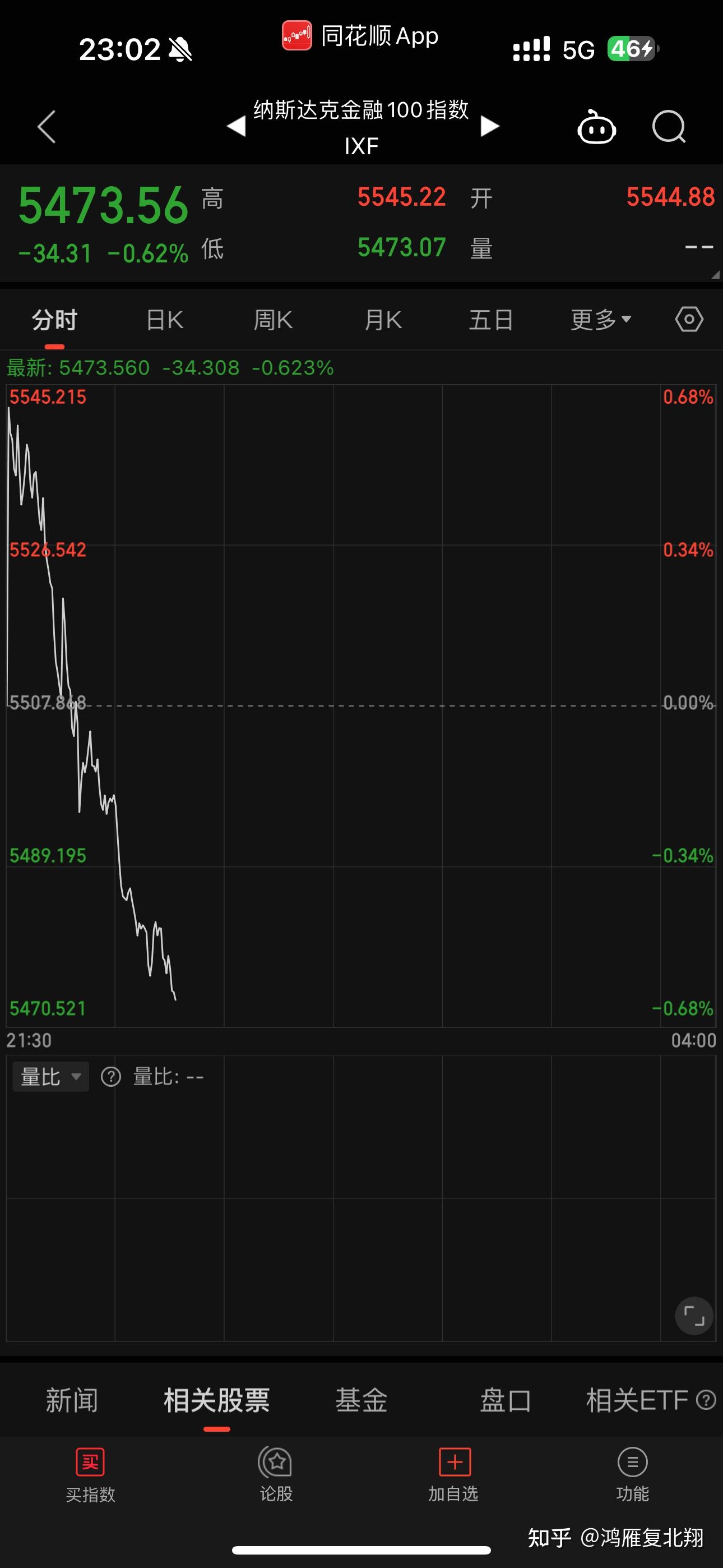Go back with the back arrow
This screenshot has width=723, height=1568.
point(47,126)
